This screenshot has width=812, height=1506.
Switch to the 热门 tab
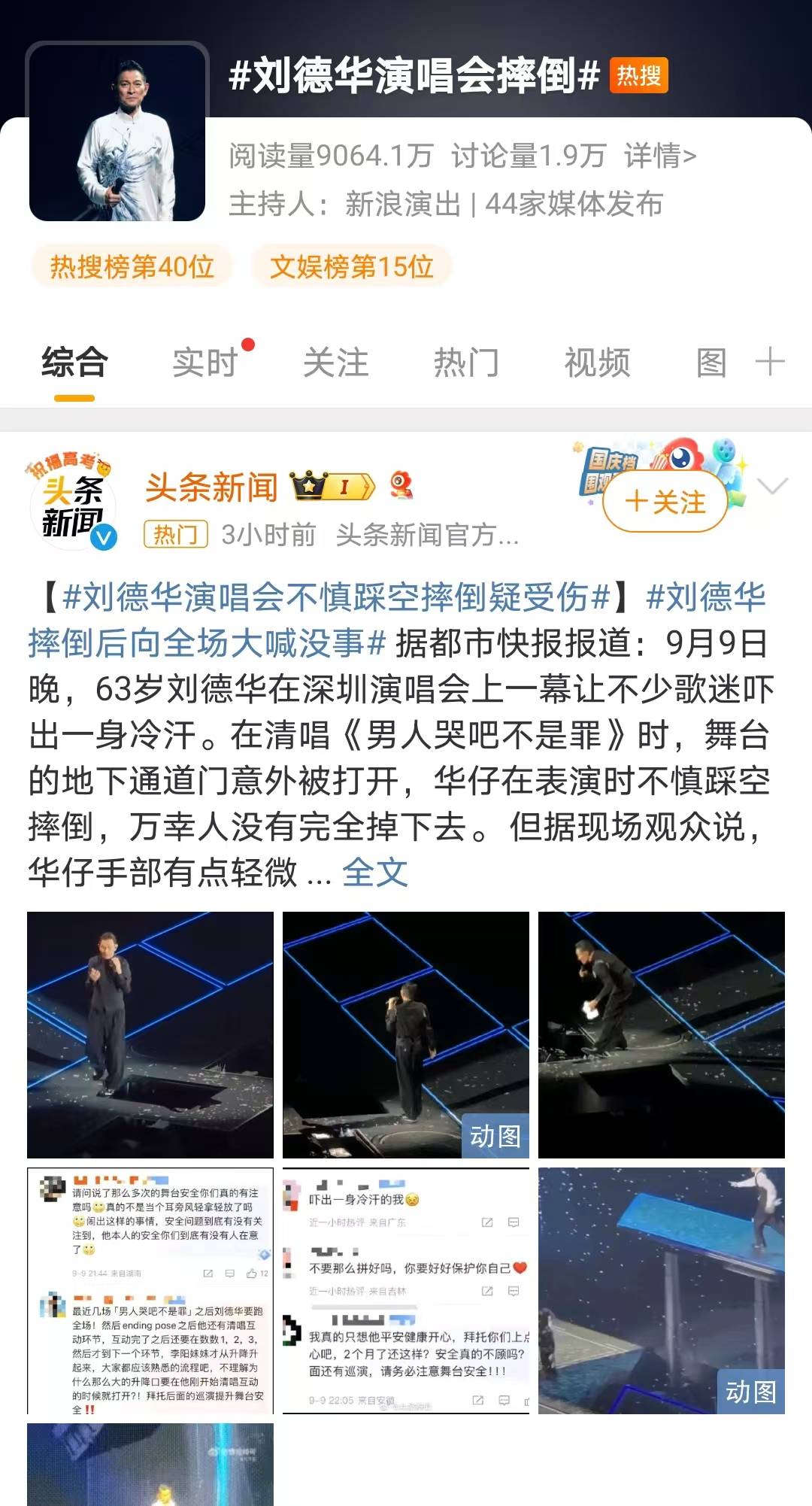point(466,363)
